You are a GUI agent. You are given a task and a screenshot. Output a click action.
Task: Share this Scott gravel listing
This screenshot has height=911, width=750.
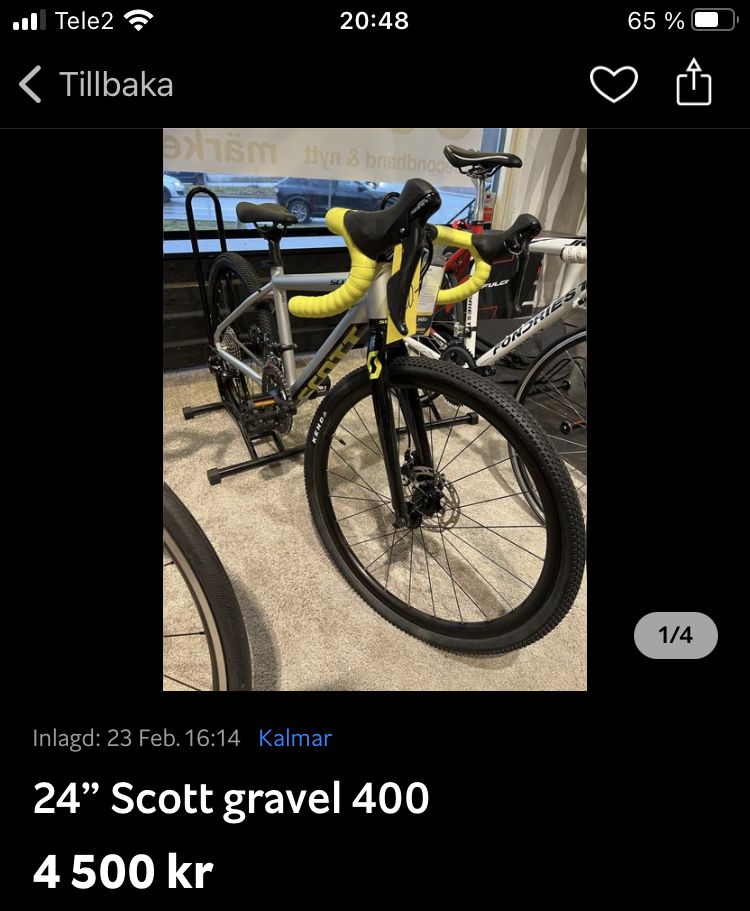[x=694, y=82]
